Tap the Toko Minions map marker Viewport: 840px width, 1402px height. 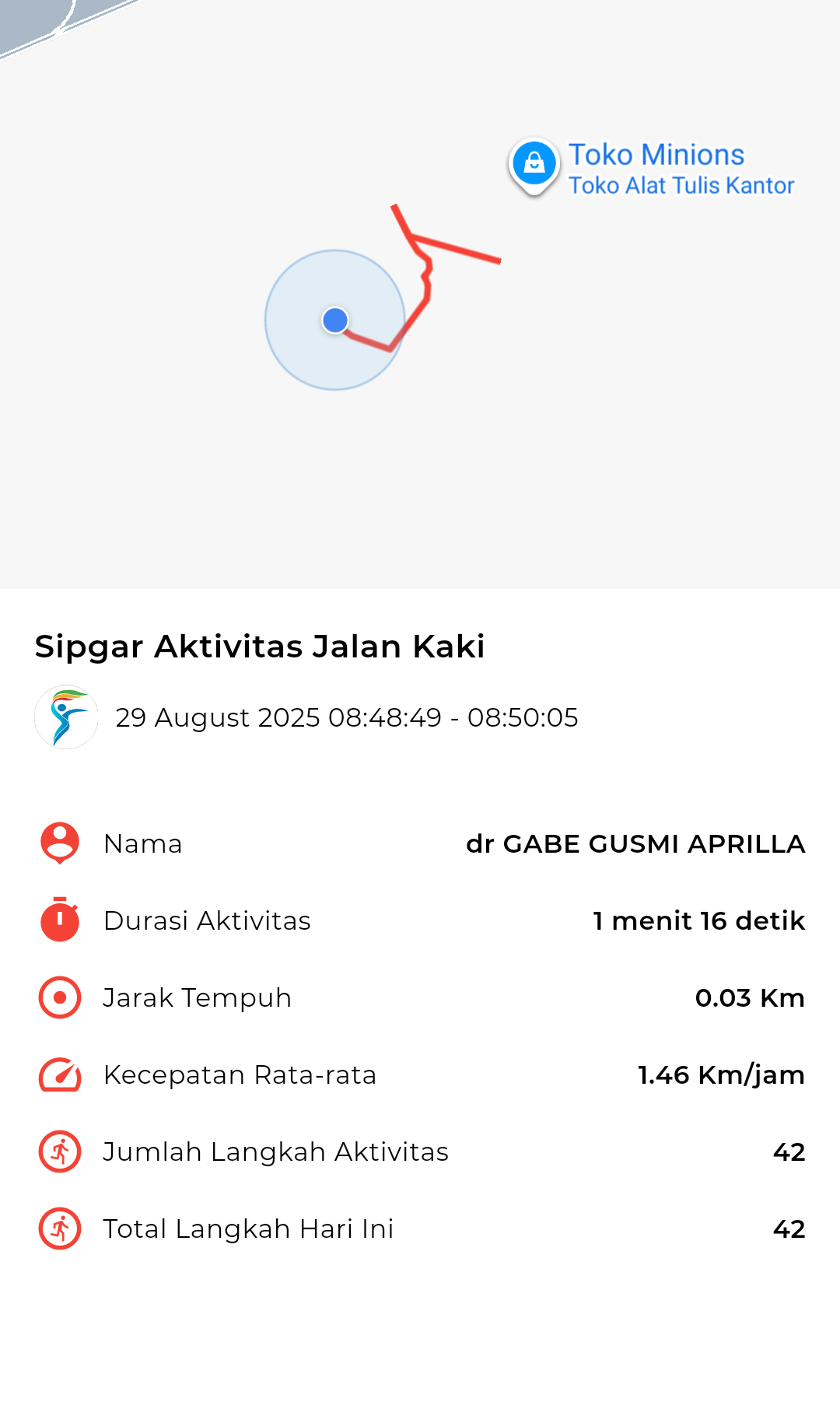point(534,165)
